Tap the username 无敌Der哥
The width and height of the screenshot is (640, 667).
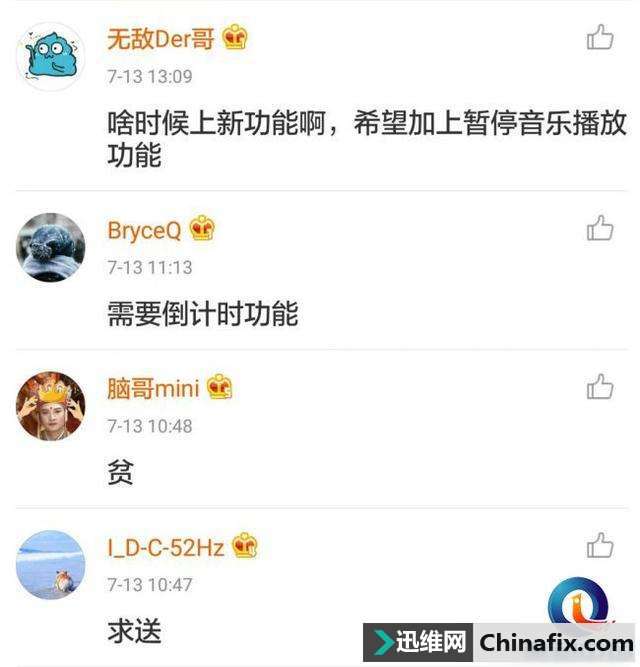[161, 39]
